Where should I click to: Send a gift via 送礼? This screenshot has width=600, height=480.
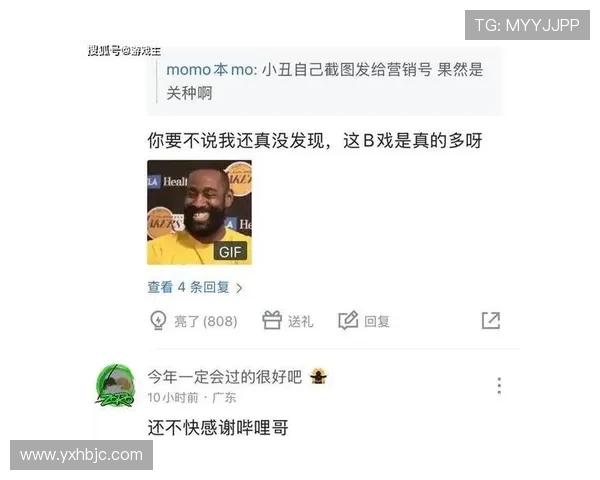point(287,321)
